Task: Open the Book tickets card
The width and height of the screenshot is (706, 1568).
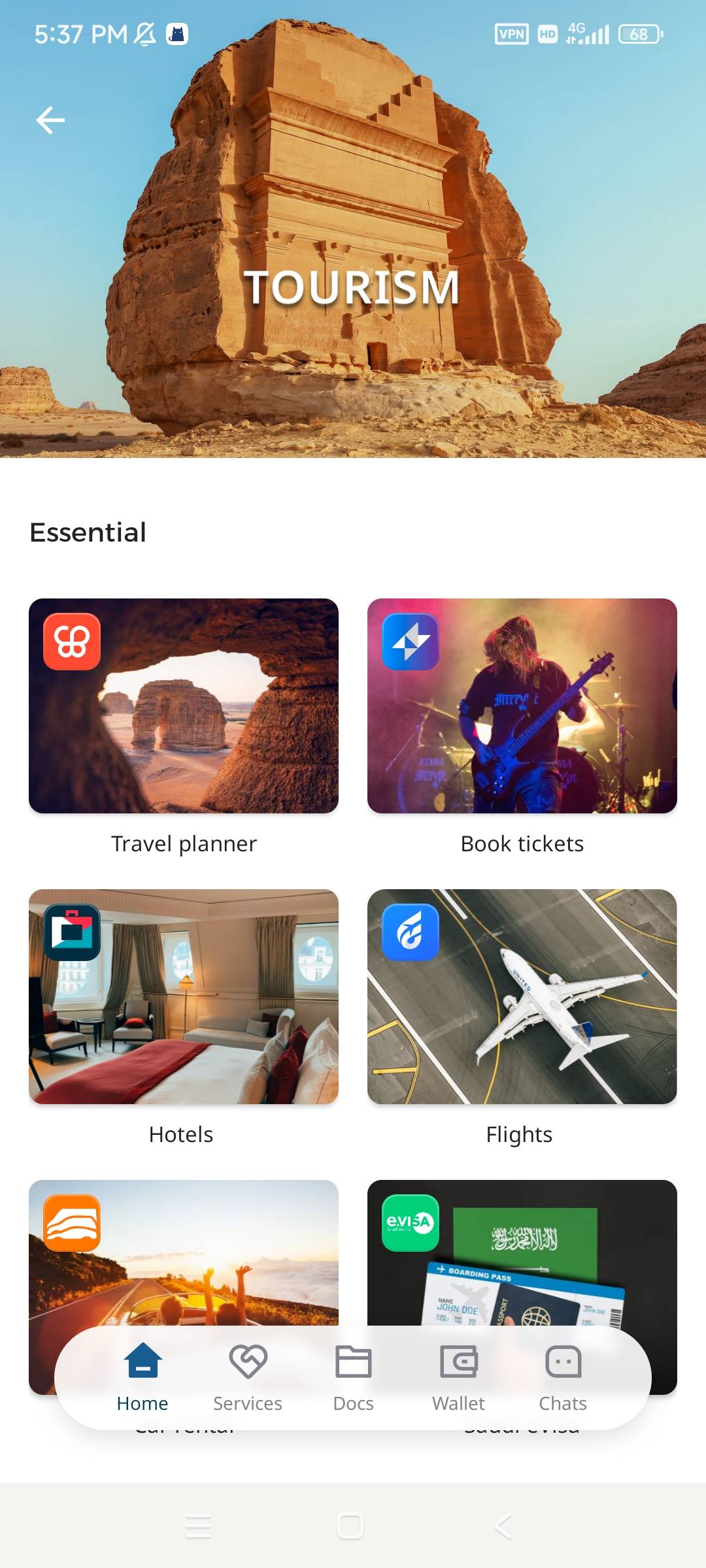Action: point(522,706)
